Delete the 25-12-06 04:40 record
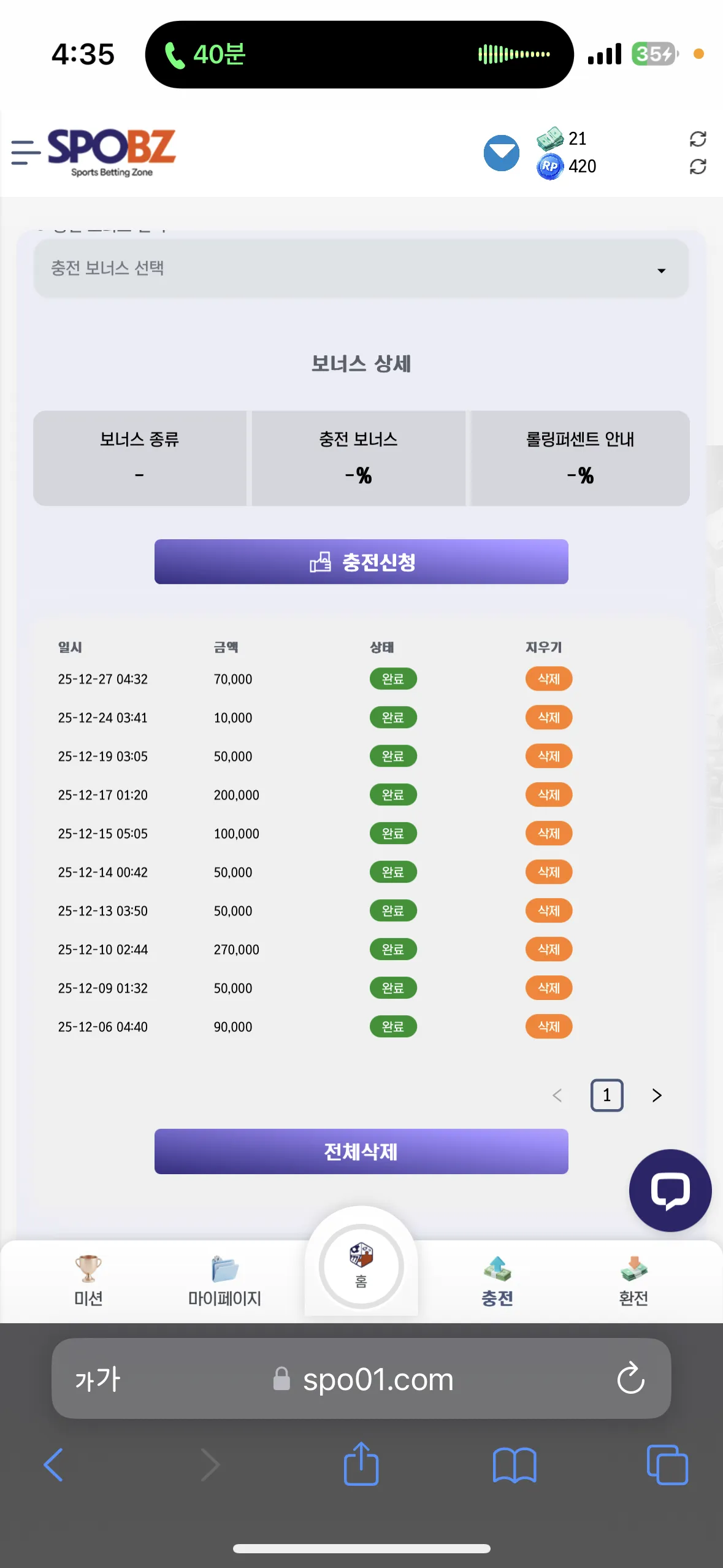 pyautogui.click(x=548, y=1026)
